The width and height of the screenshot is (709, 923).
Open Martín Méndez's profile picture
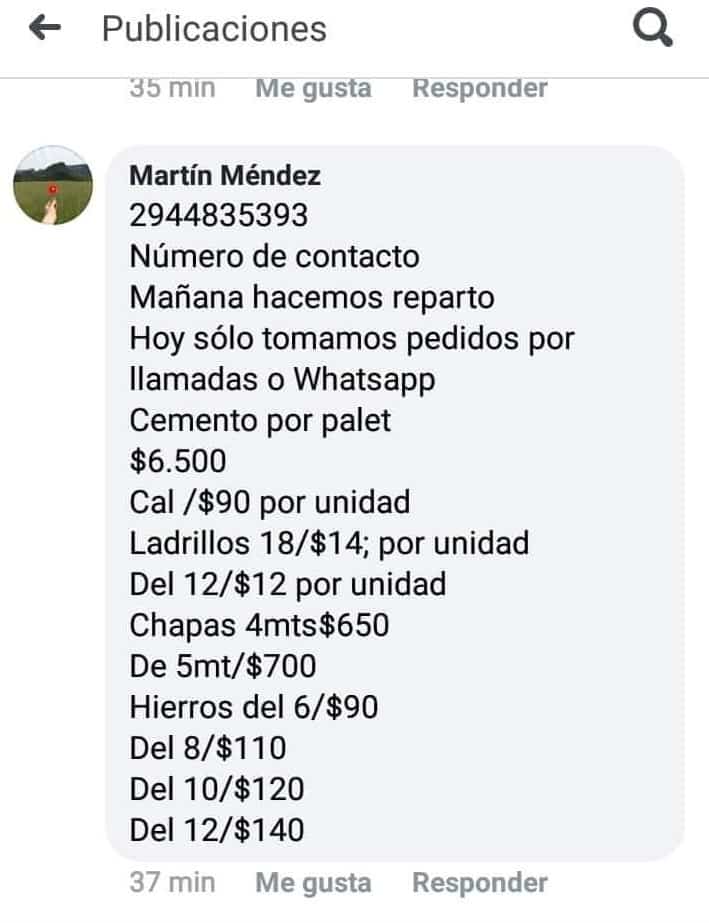(53, 186)
